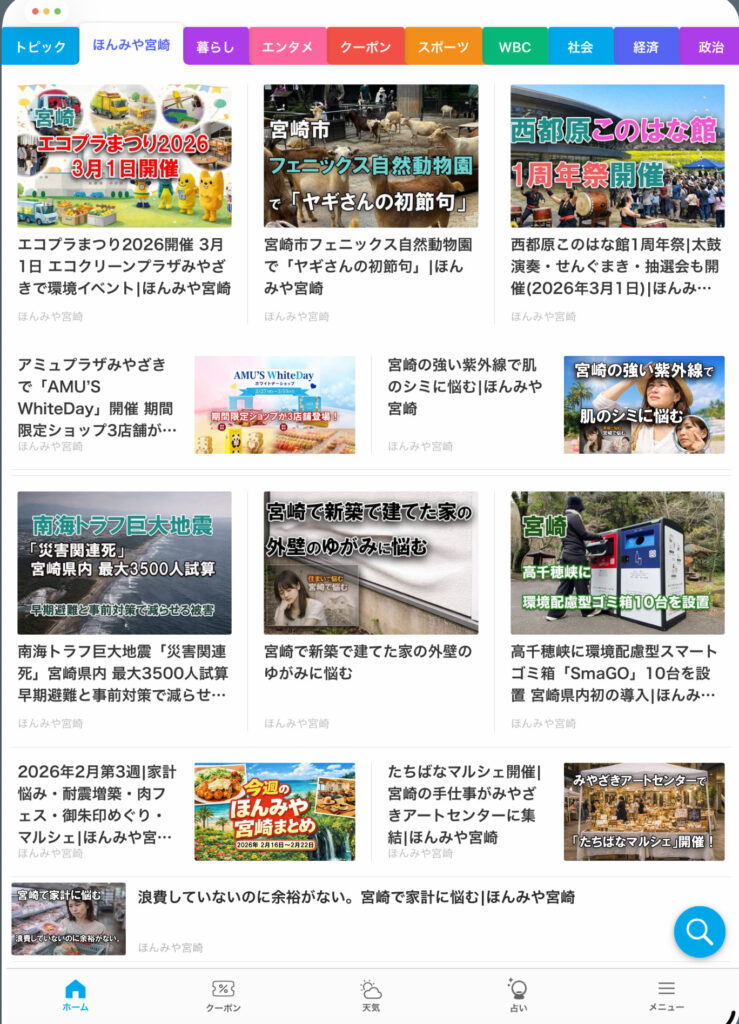Open the 天気 weather section
Viewport: 739px width, 1024px height.
point(371,995)
